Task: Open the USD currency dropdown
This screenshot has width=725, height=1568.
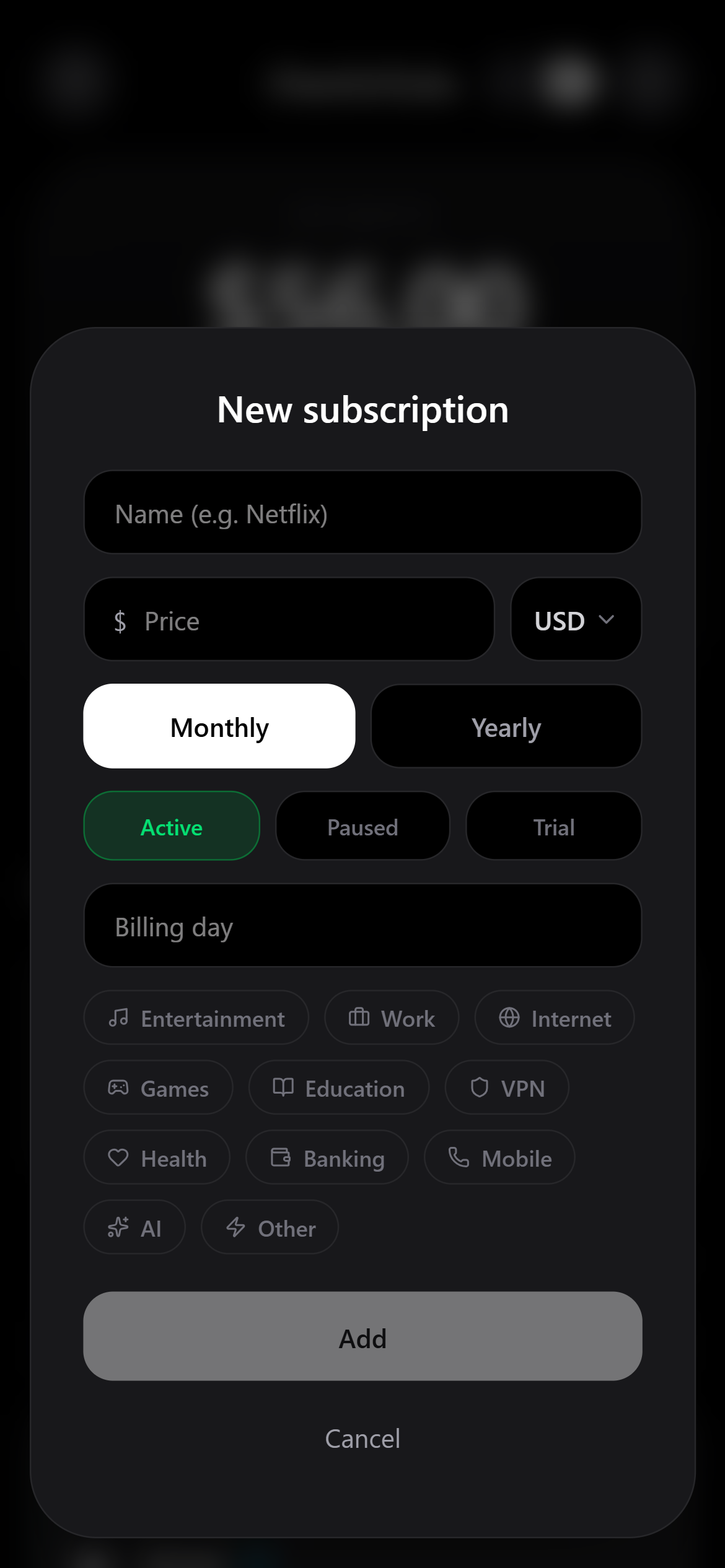Action: pos(574,619)
